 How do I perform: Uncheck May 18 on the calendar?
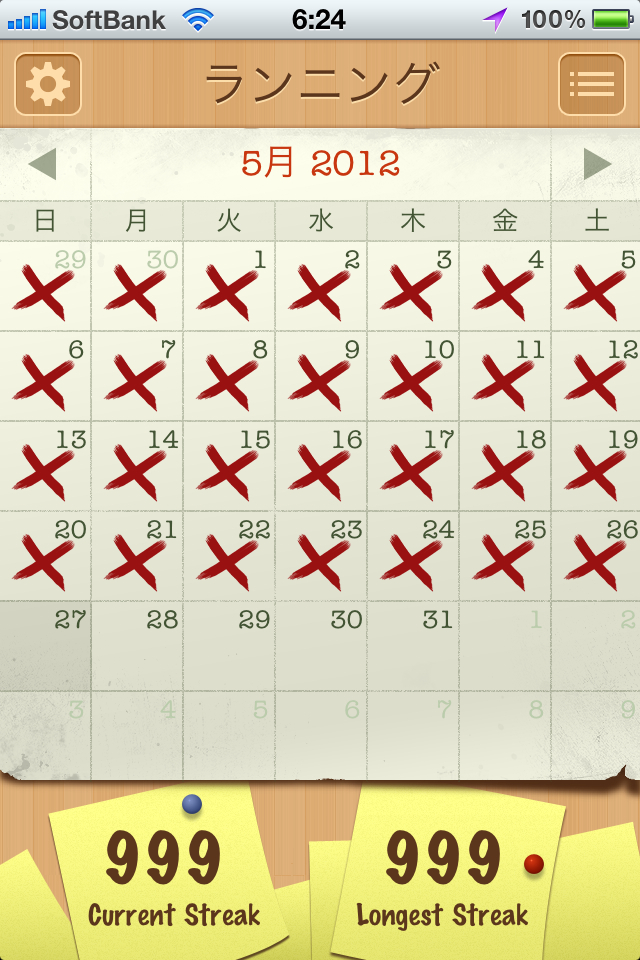tap(505, 467)
